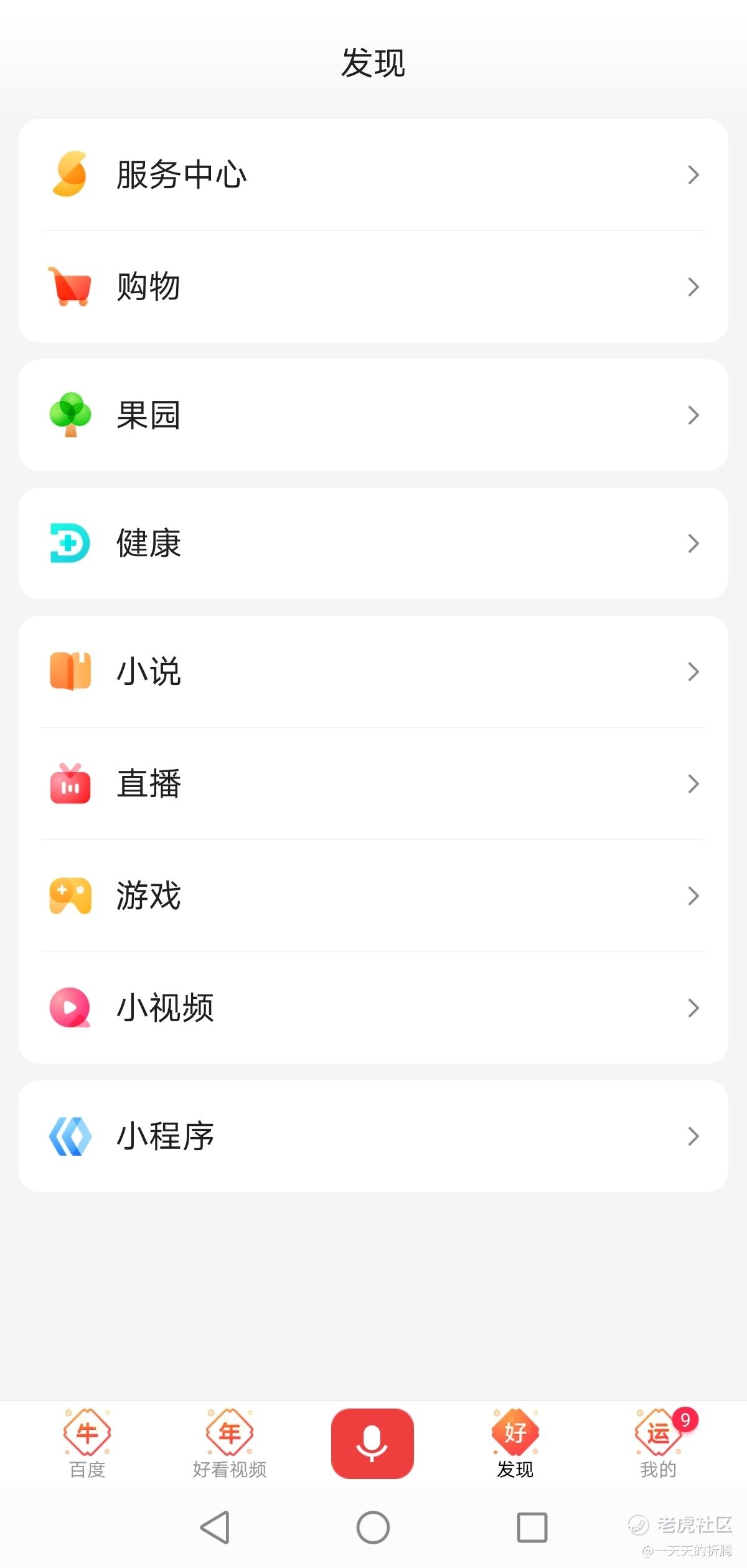Switch to the 百度 tab
This screenshot has width=747, height=1568.
tap(87, 1443)
